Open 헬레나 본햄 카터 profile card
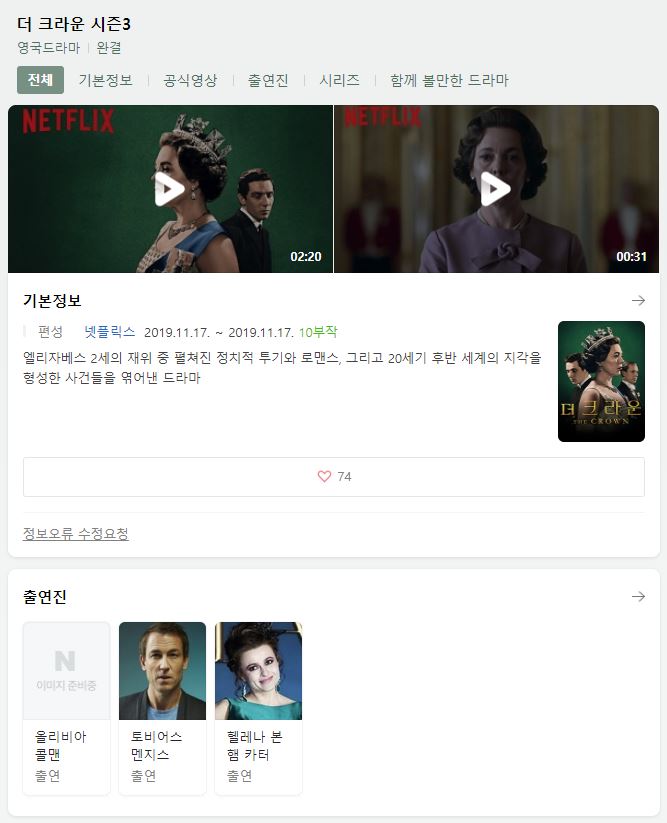The width and height of the screenshot is (667, 823). click(x=258, y=707)
